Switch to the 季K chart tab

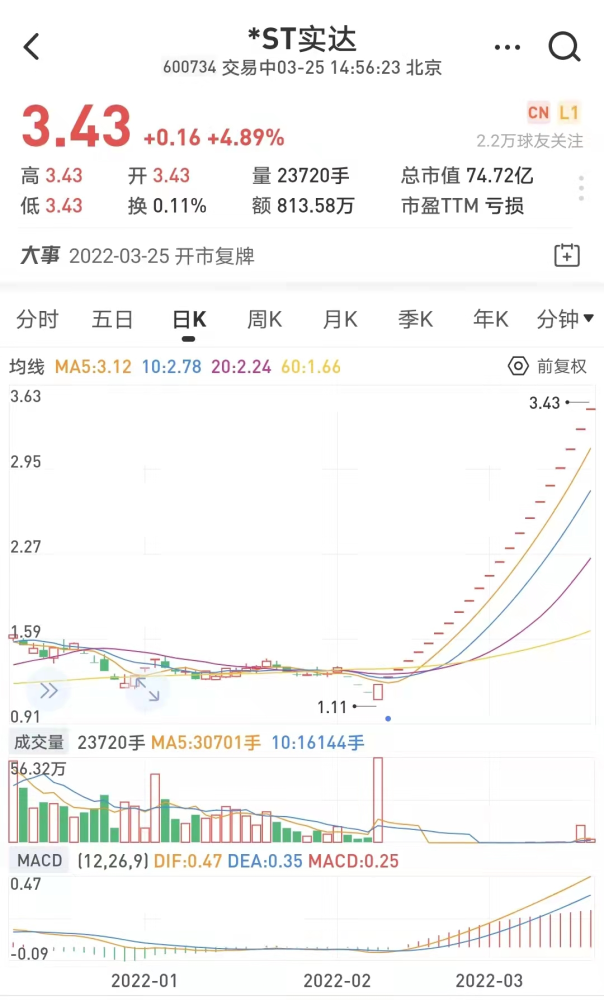pyautogui.click(x=415, y=320)
